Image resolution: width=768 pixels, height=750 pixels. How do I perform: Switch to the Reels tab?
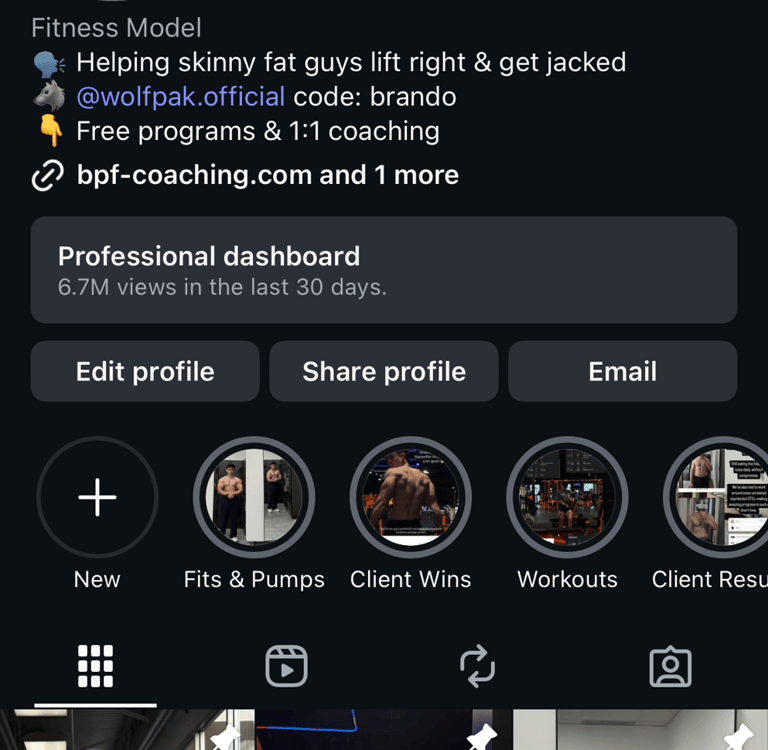click(287, 666)
